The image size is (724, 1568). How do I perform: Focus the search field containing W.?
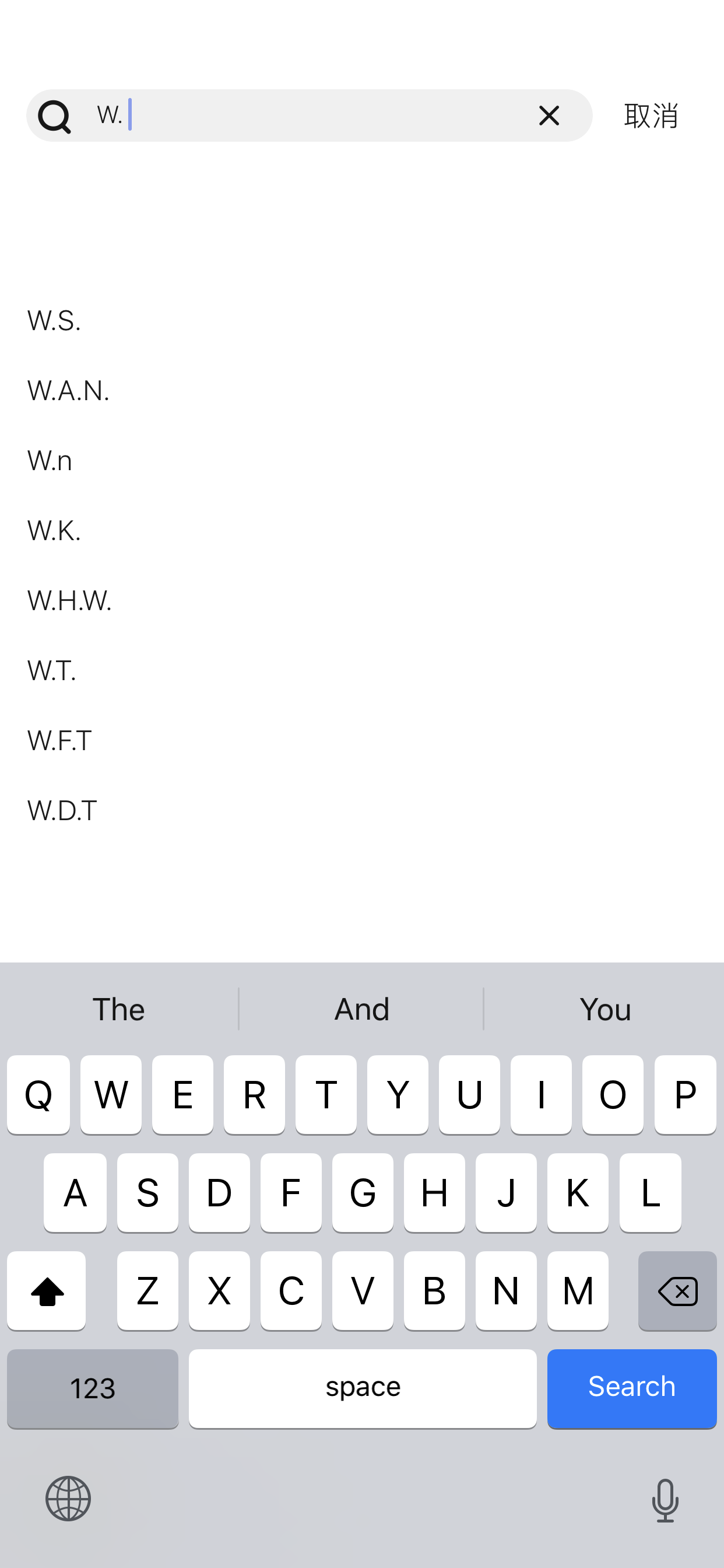[309, 115]
